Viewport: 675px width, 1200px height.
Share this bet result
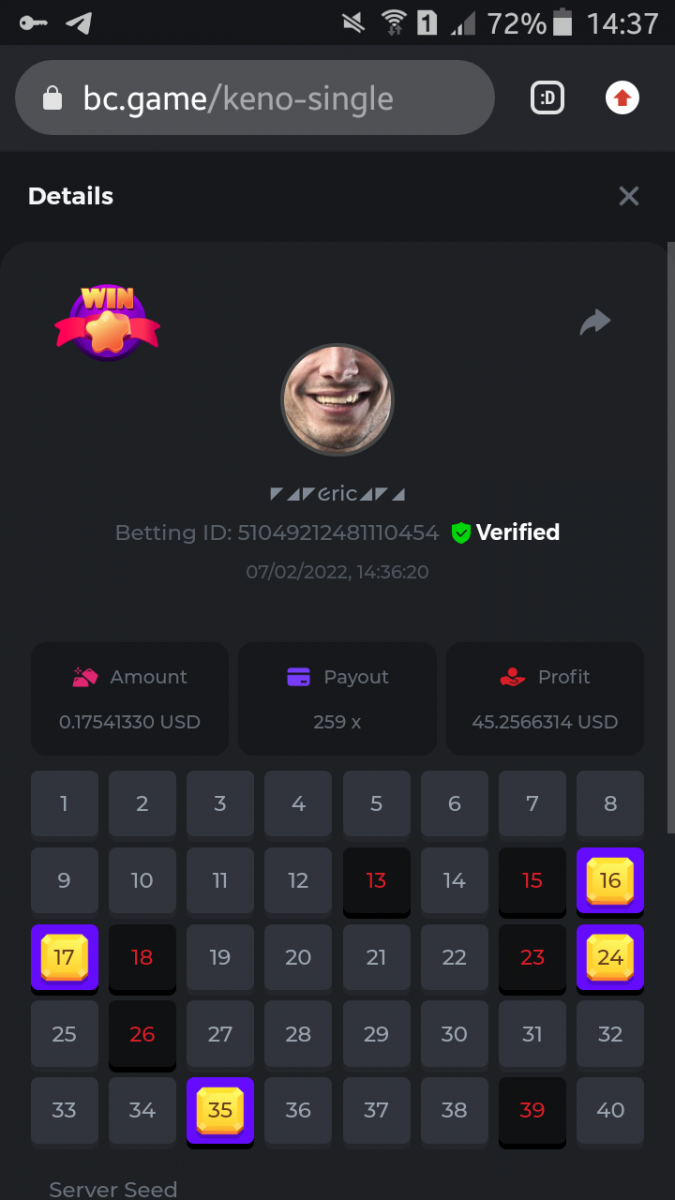coord(595,322)
